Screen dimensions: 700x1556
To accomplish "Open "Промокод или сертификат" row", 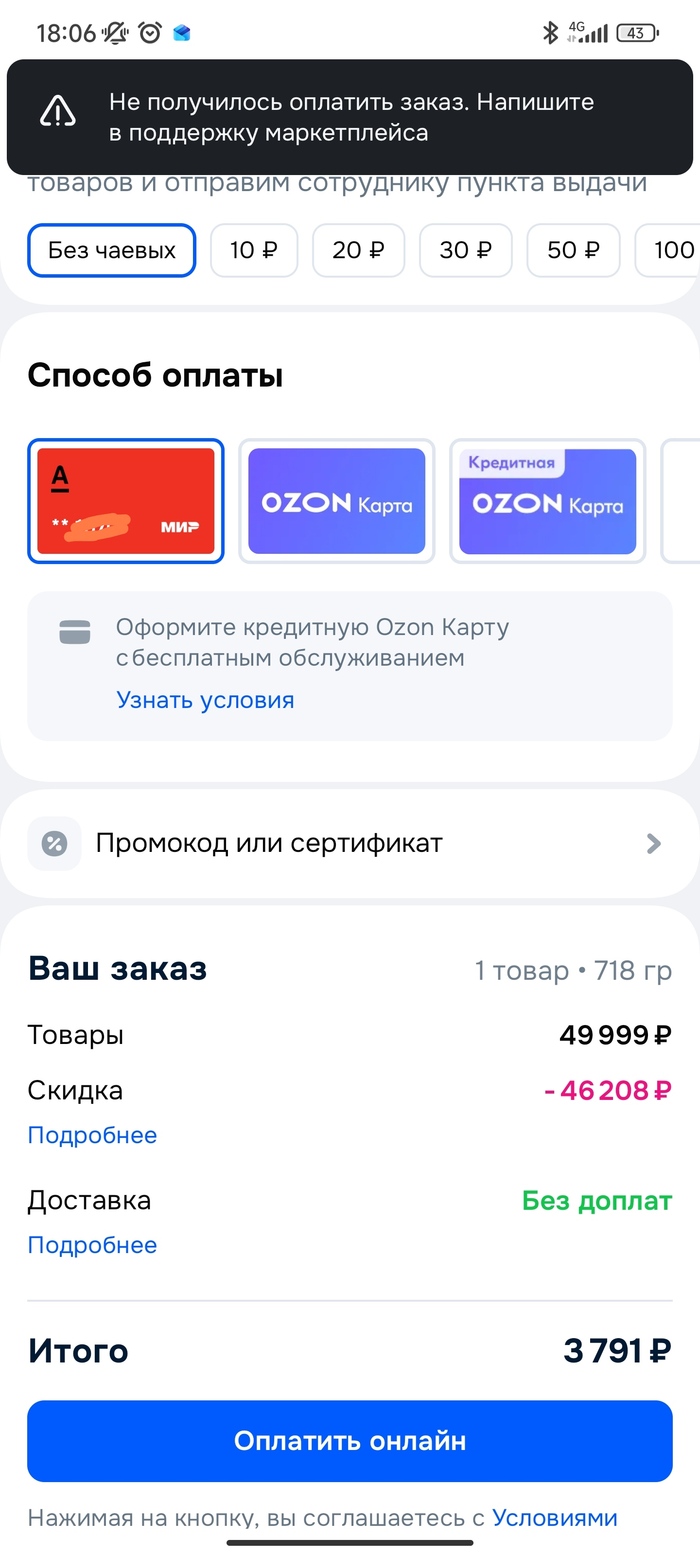I will (350, 843).
